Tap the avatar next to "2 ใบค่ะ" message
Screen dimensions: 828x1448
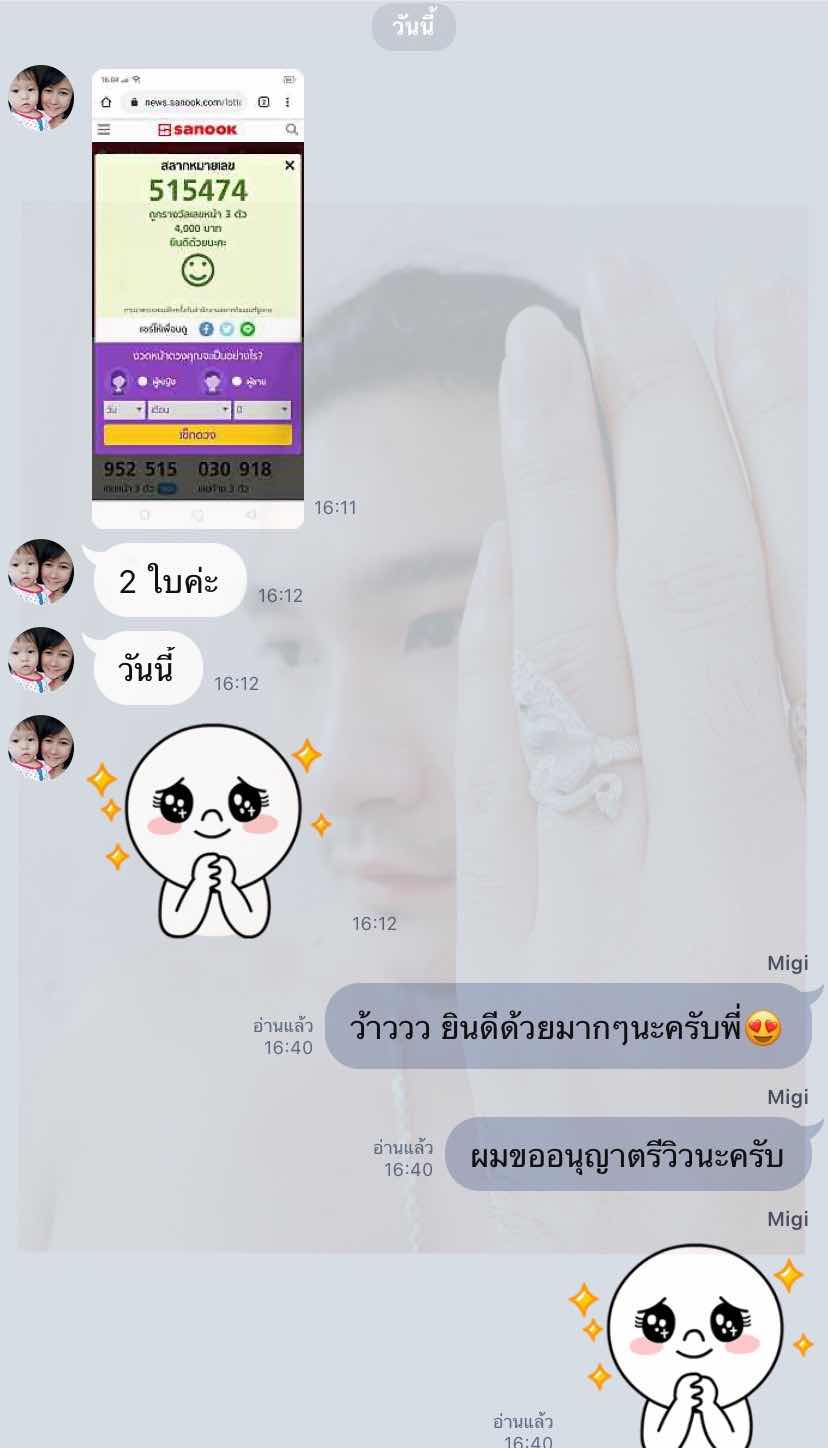[42, 572]
